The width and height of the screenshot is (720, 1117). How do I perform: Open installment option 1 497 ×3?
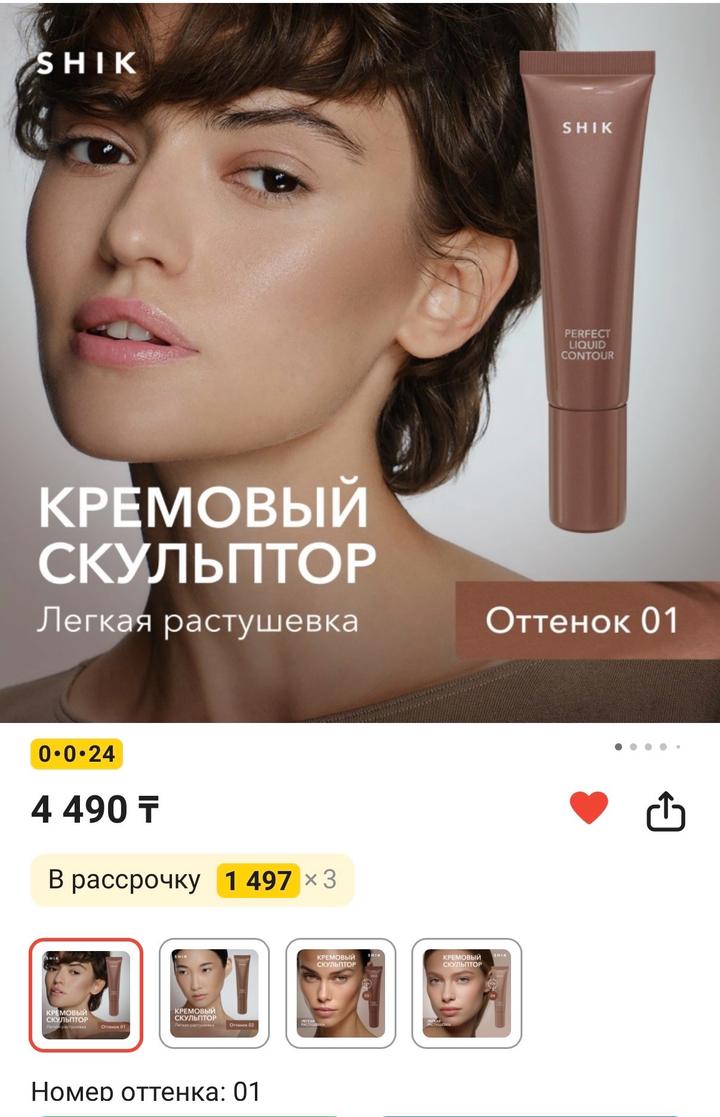pyautogui.click(x=192, y=880)
